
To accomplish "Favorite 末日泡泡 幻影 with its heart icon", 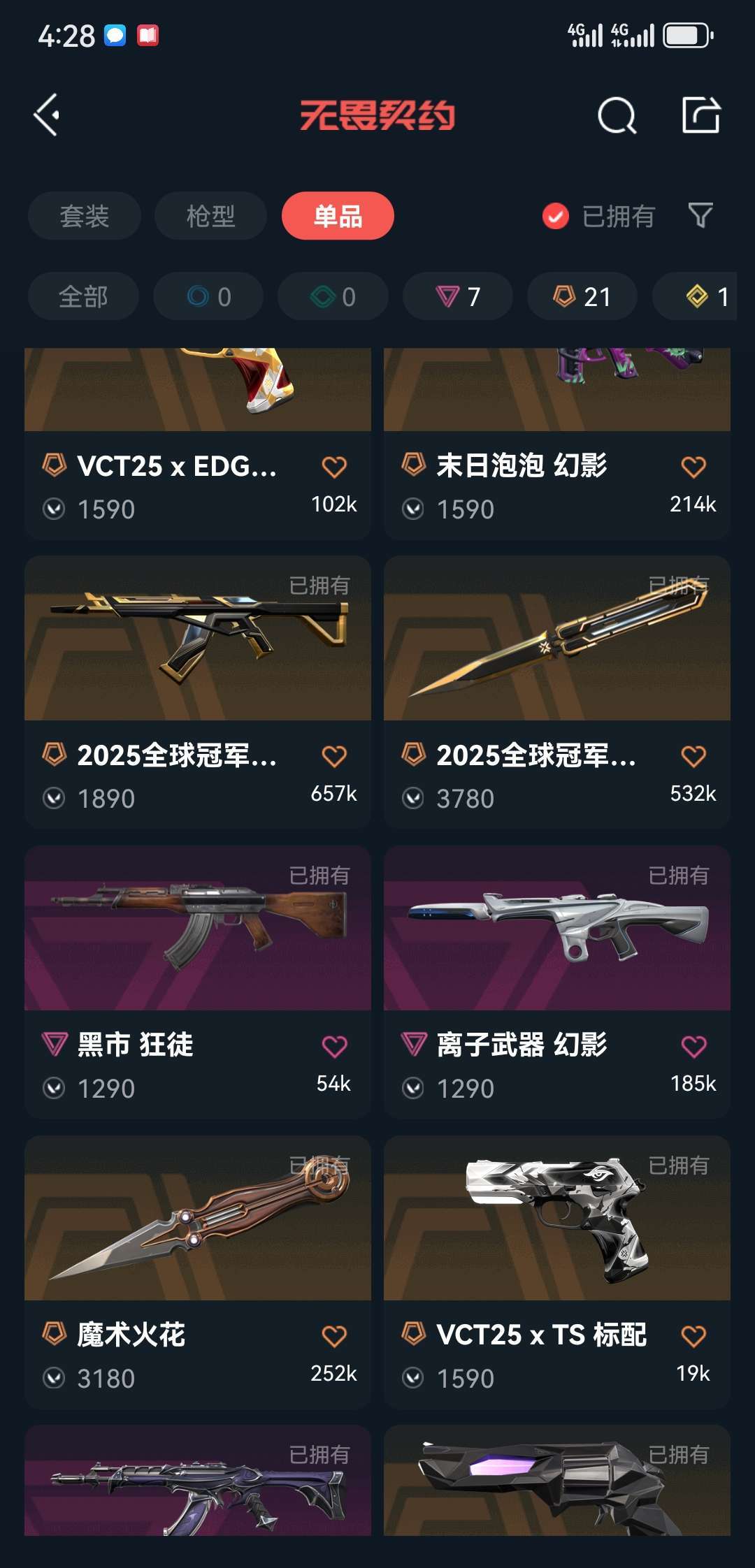I will click(x=694, y=466).
